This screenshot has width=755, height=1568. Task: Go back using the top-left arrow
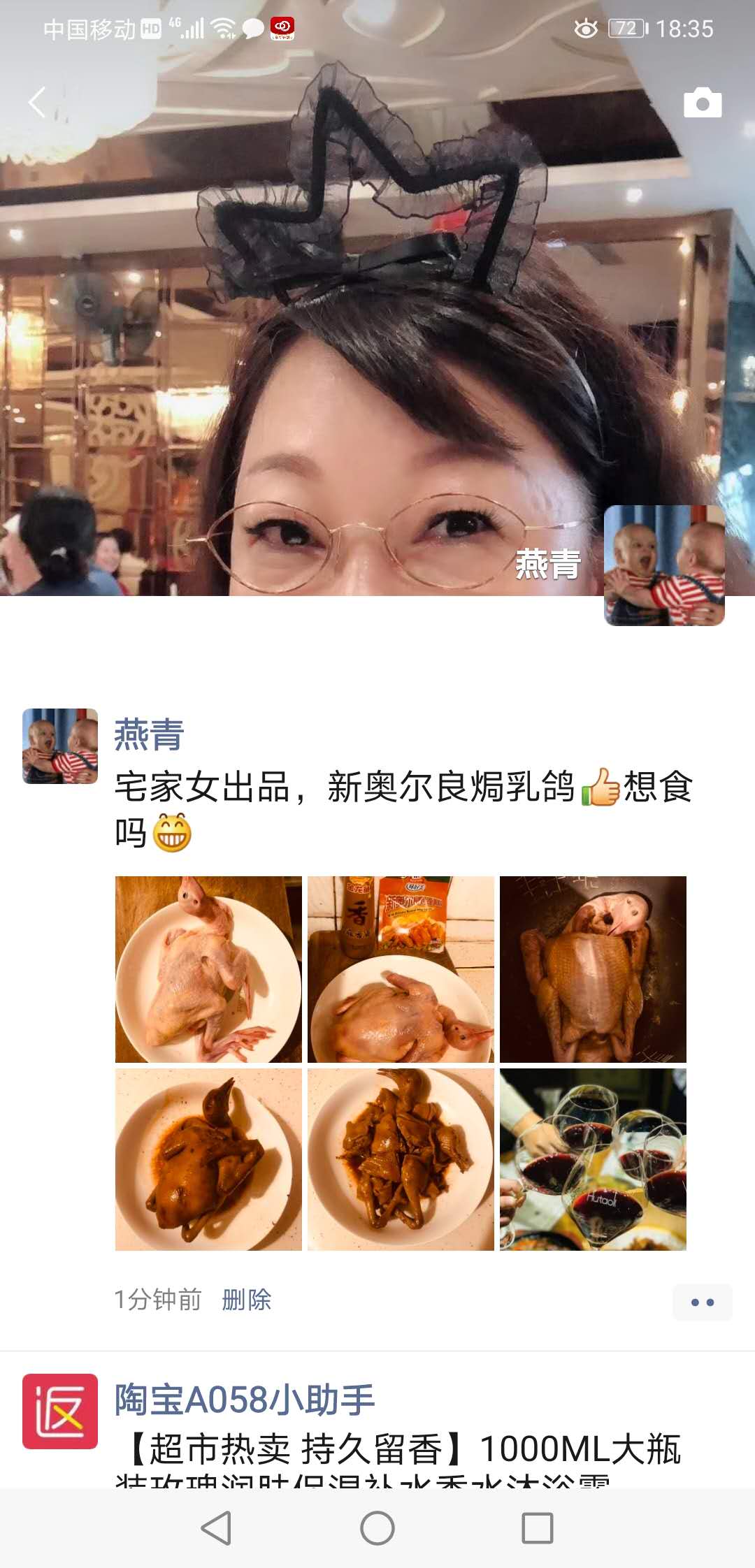point(36,103)
